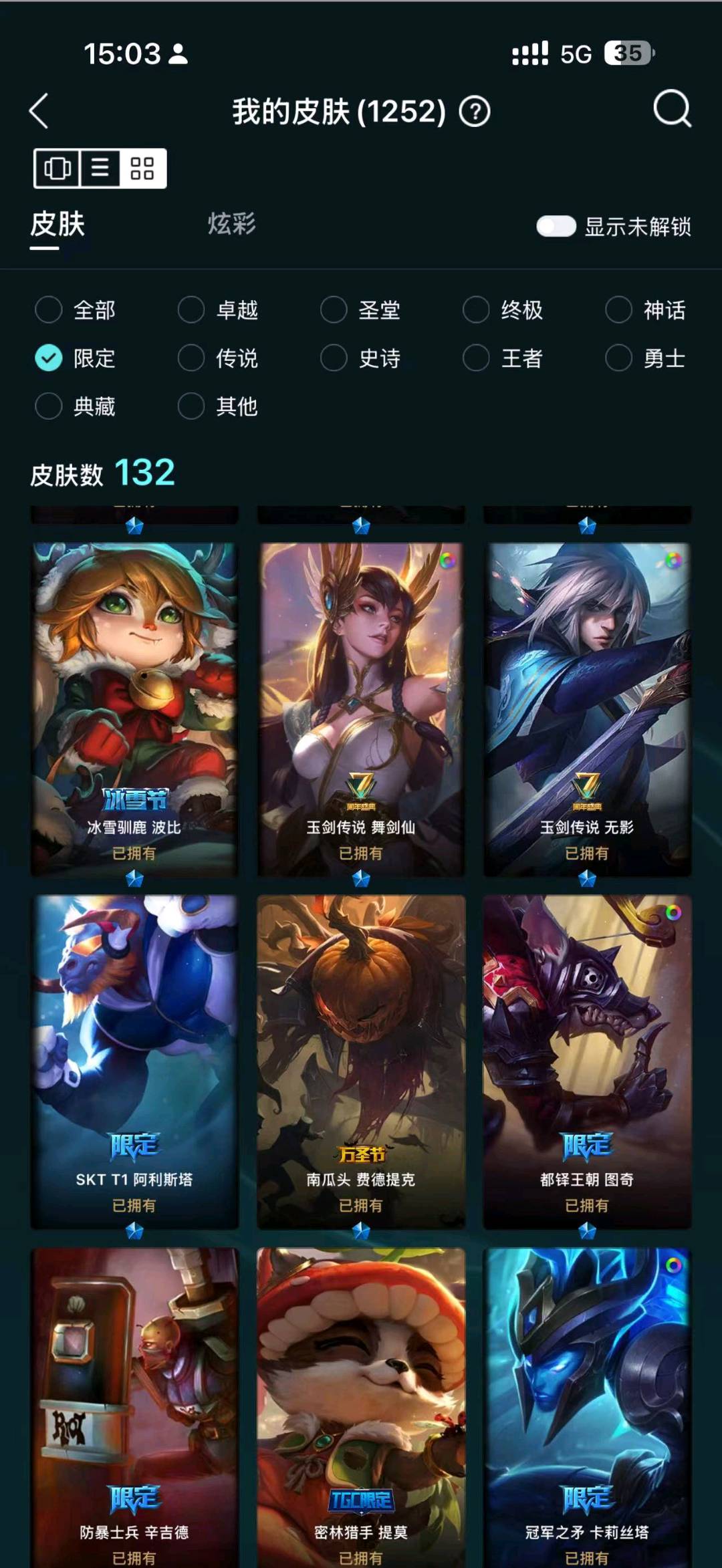Open the search magnifier icon
722x1568 pixels.
[672, 109]
